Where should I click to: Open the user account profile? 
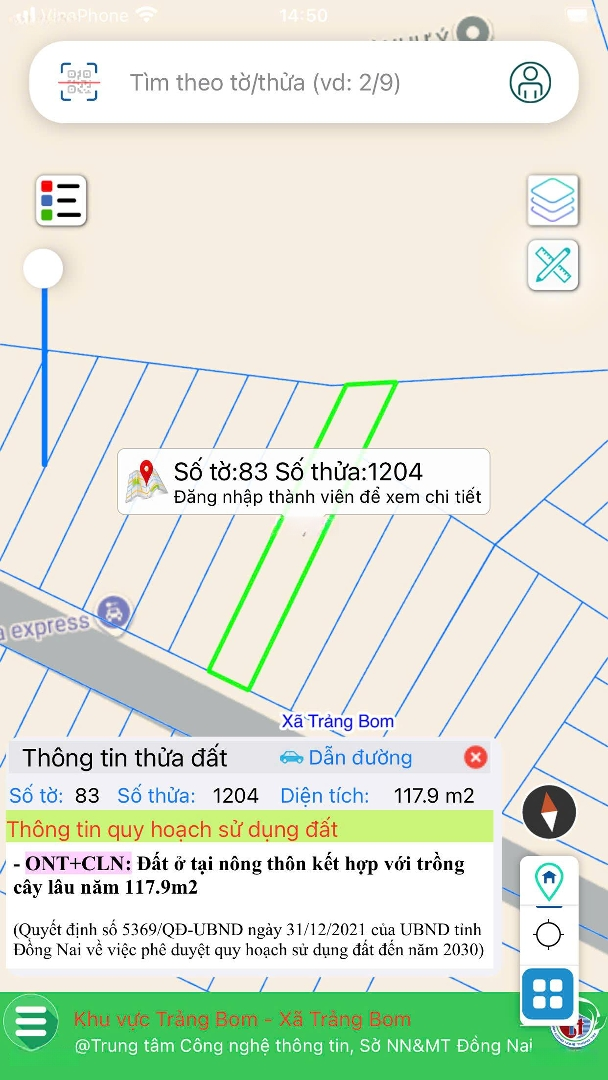pos(530,82)
